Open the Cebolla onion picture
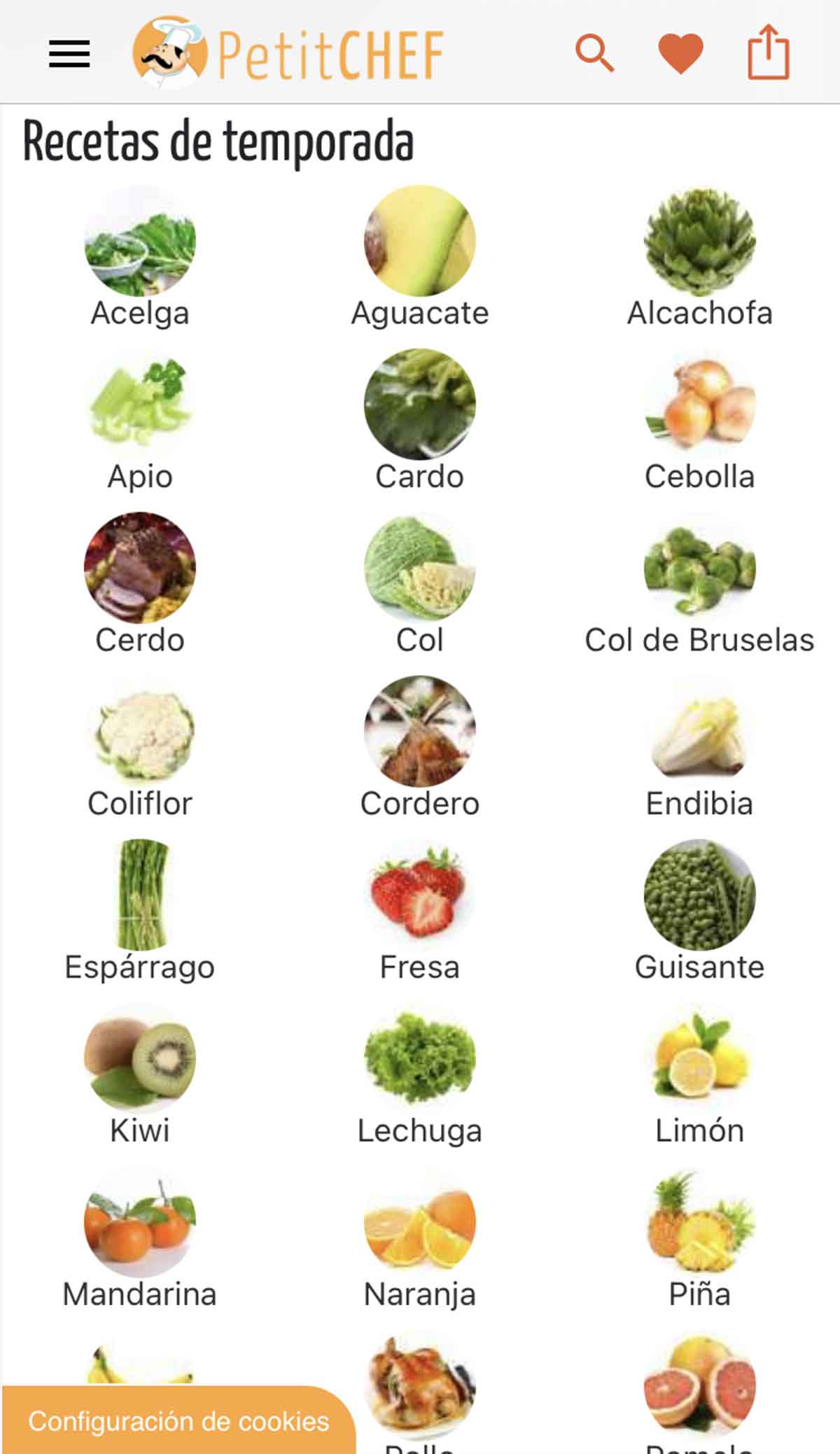 700,405
